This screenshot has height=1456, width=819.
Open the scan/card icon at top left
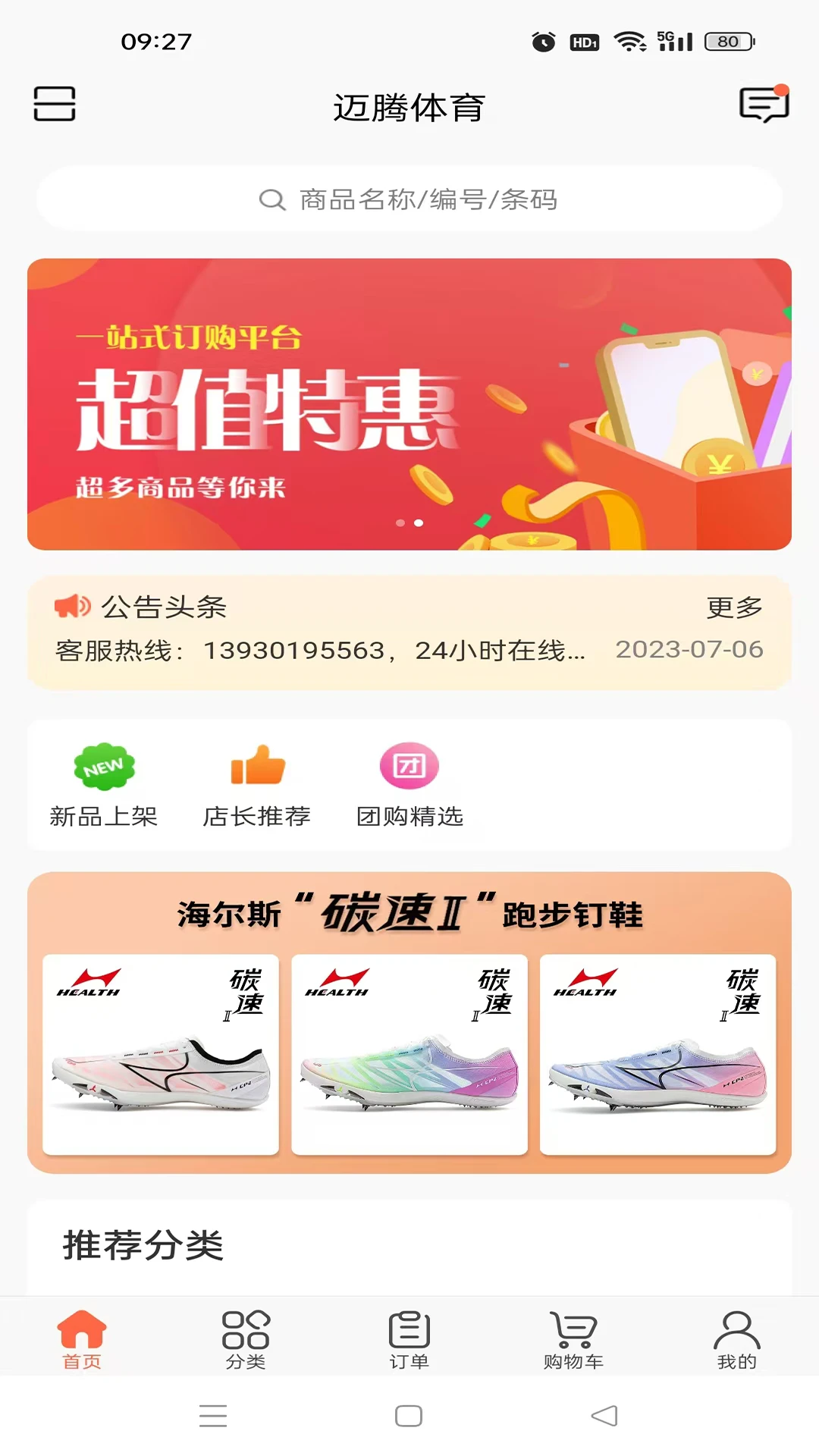click(x=54, y=105)
